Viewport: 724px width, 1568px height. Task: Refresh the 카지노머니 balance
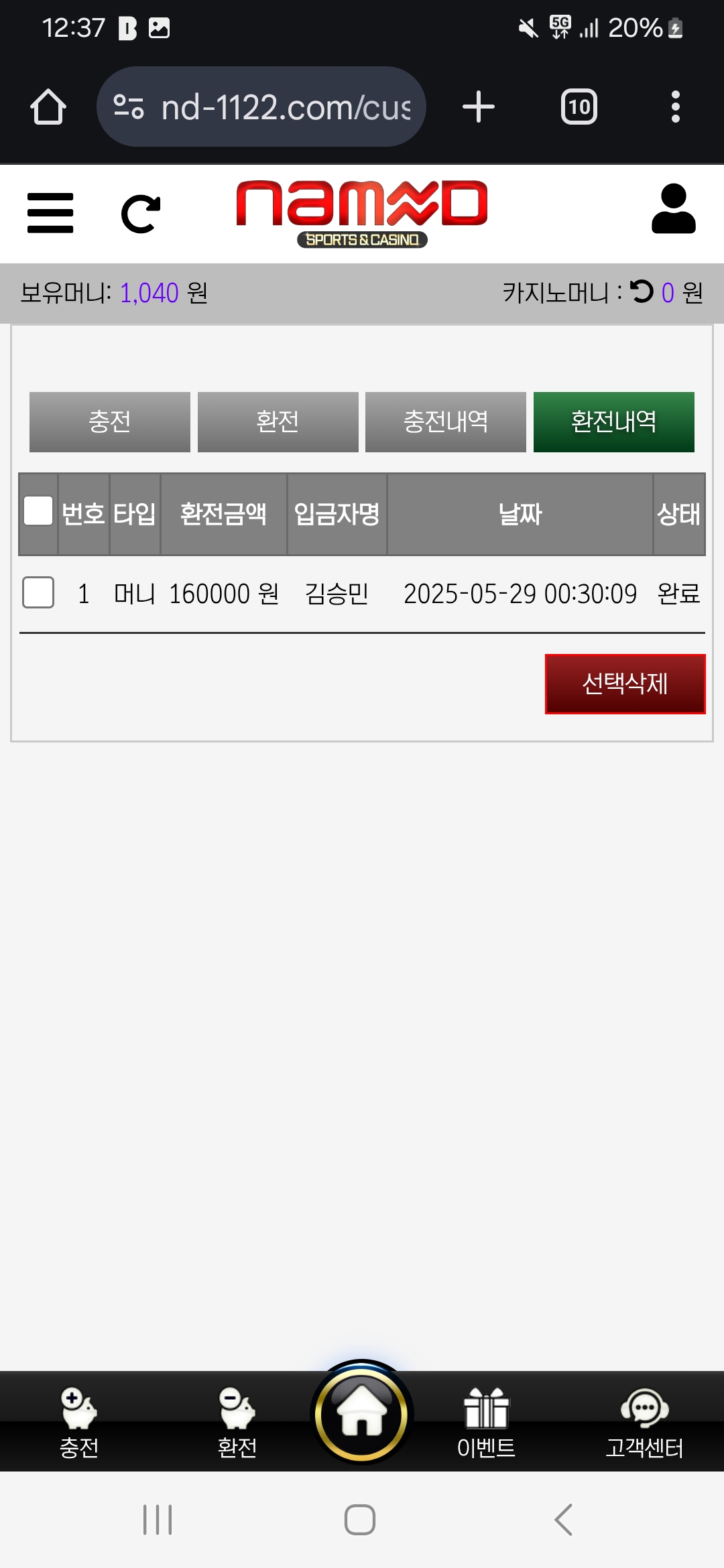click(642, 291)
